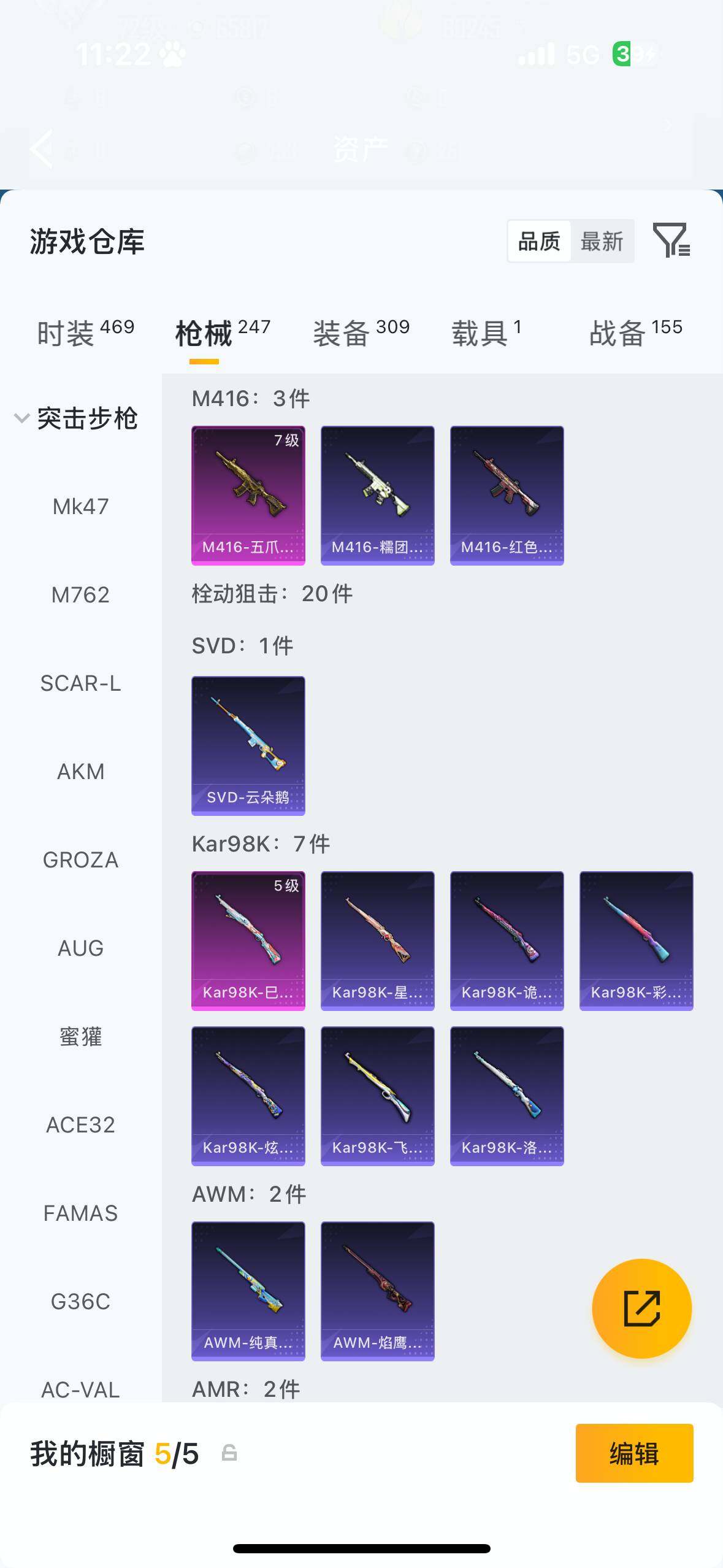Open the AWM-焰鹰 skin tile

(x=377, y=1291)
